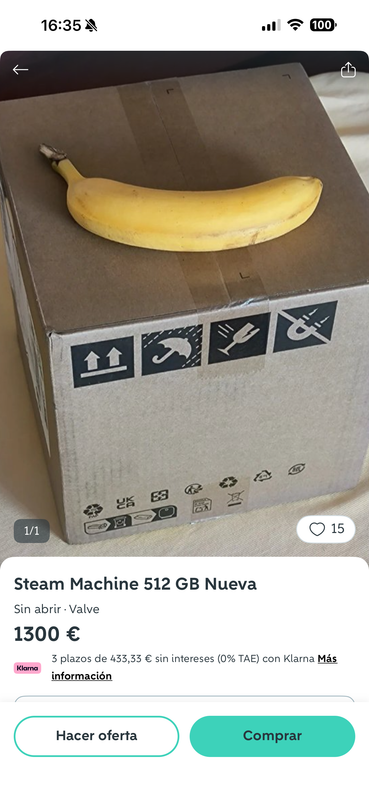Screen dimensions: 369x800
Task: Share this Steam Machine listing
Action: tap(348, 69)
